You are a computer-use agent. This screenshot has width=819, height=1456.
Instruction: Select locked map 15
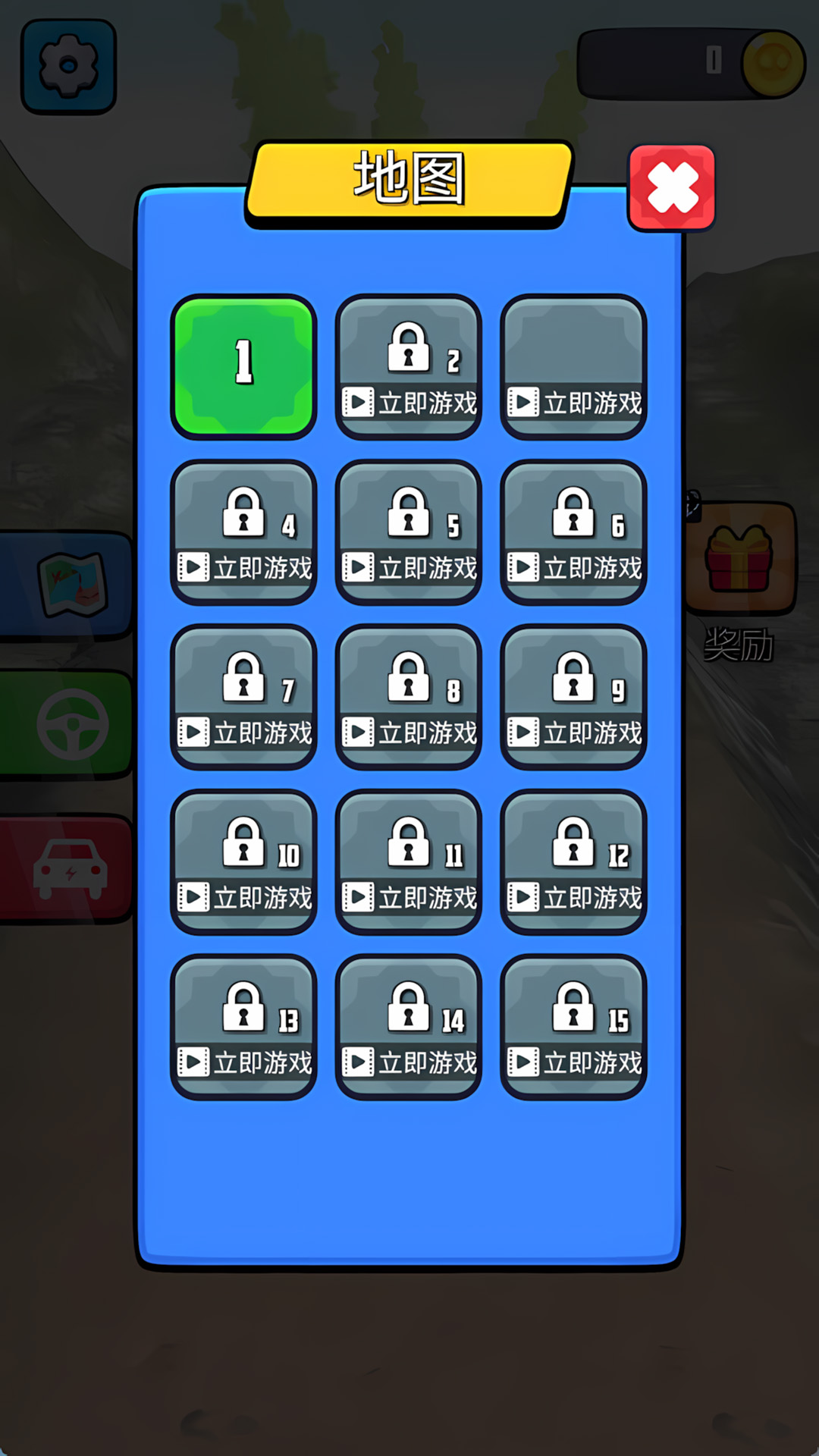[x=573, y=1027]
